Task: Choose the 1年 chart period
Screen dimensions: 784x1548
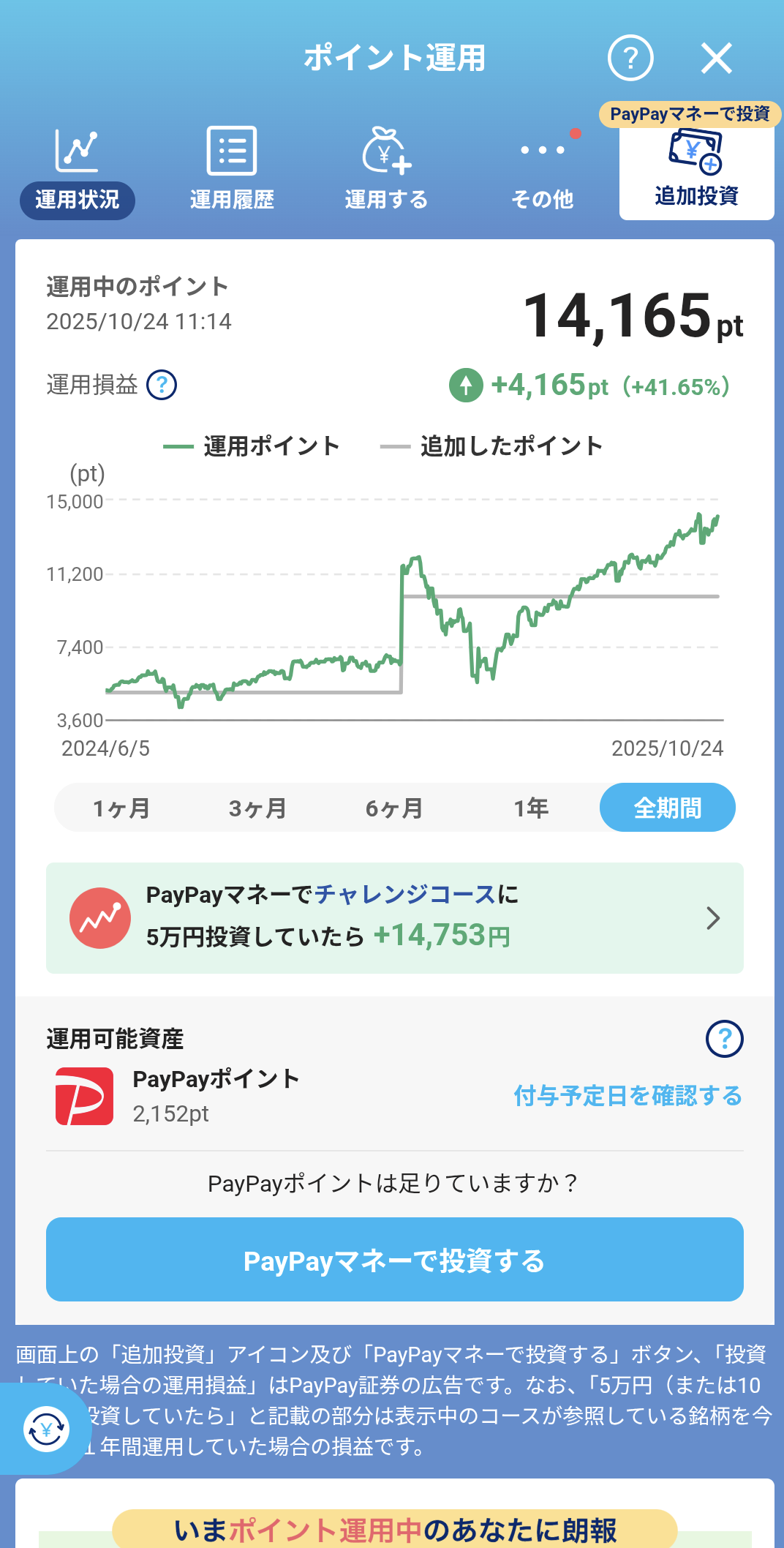Action: 531,808
